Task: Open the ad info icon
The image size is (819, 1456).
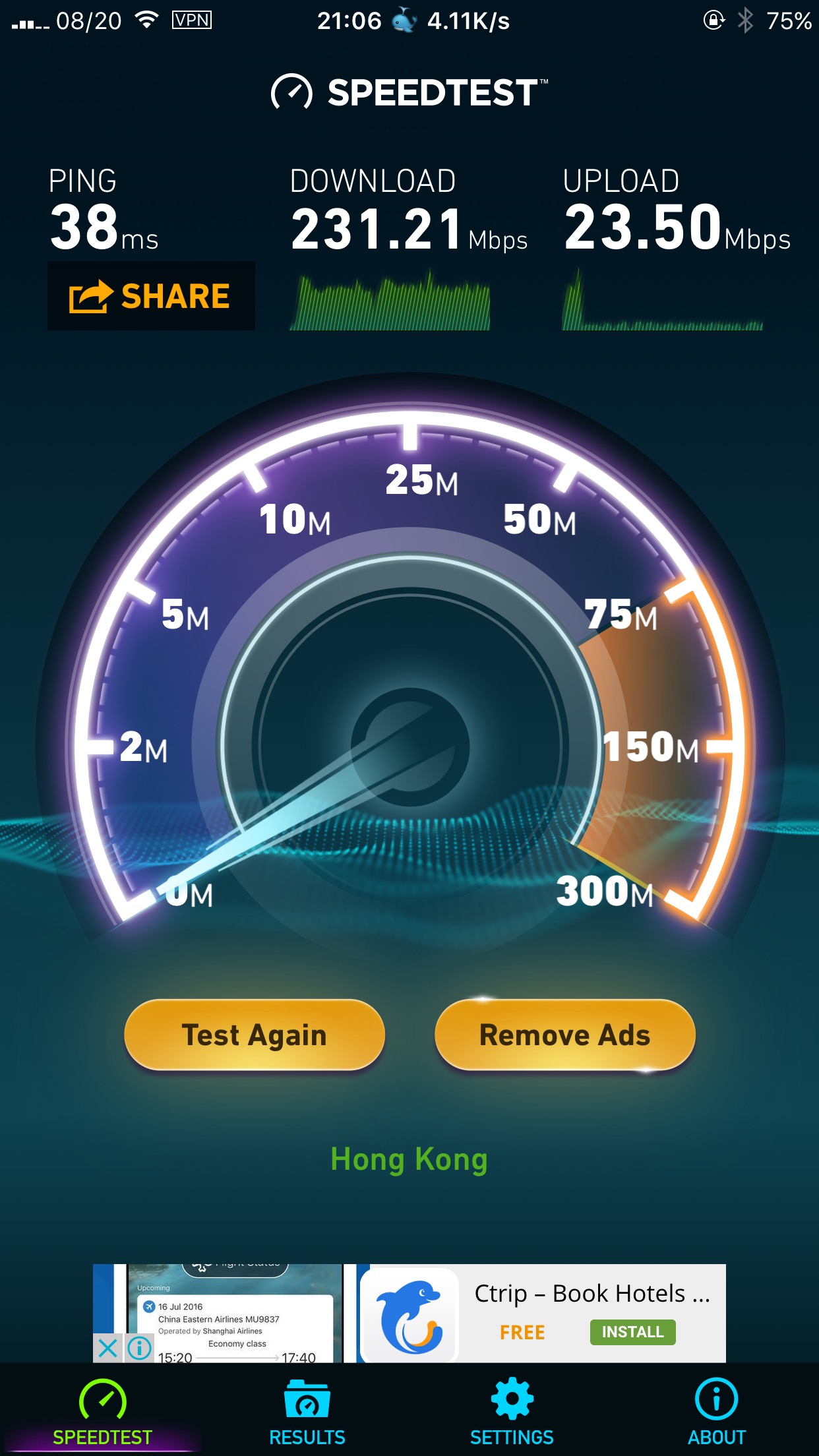Action: pos(139,1348)
